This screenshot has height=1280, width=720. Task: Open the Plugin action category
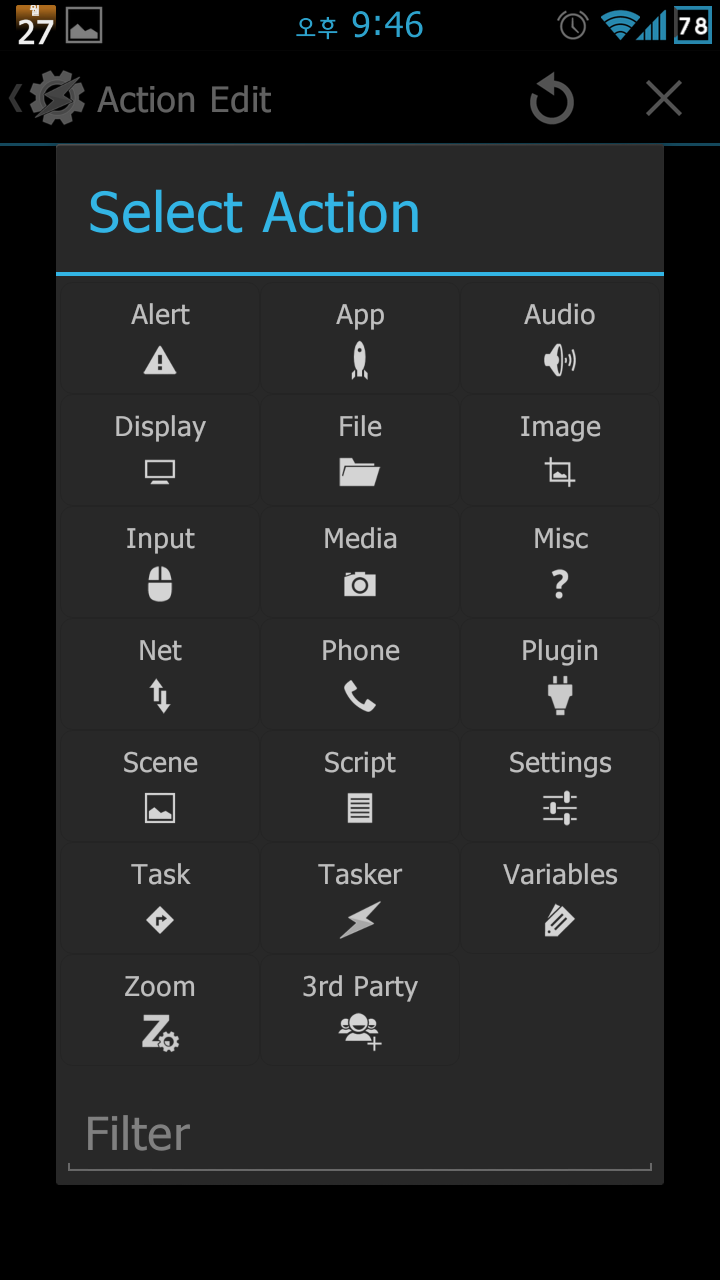pyautogui.click(x=560, y=675)
